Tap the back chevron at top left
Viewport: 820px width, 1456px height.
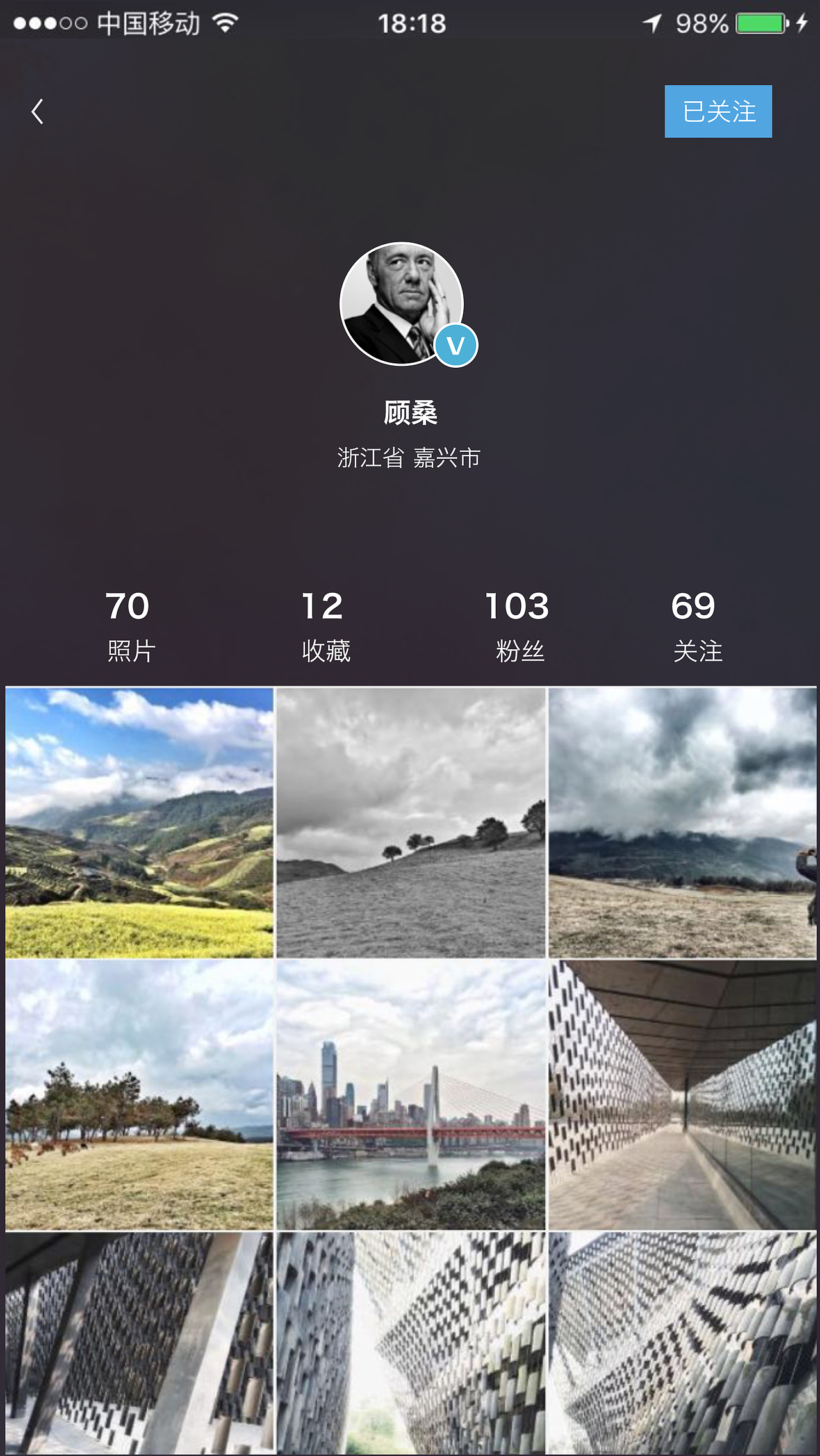[x=37, y=110]
